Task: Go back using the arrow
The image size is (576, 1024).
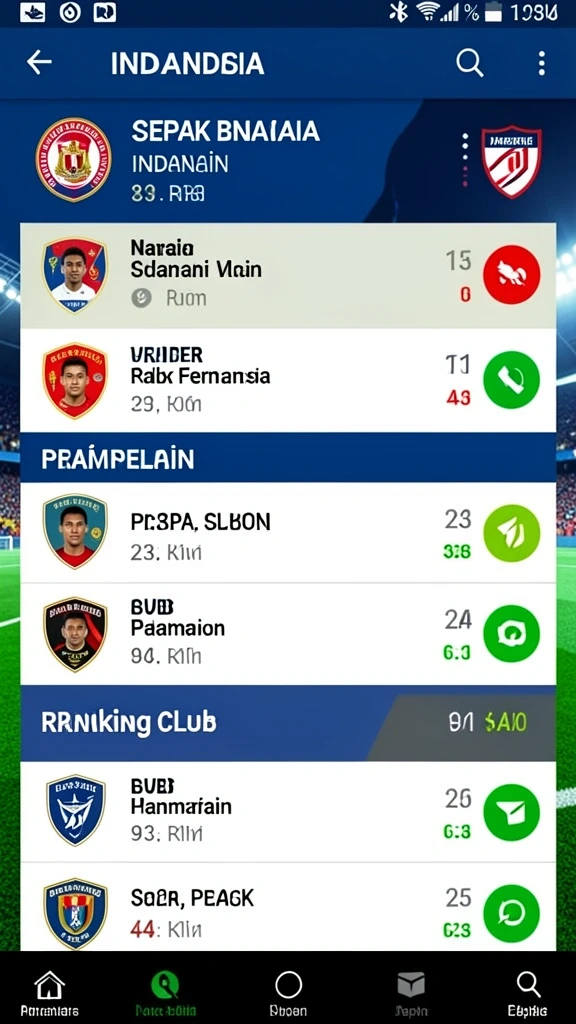Action: coord(39,63)
